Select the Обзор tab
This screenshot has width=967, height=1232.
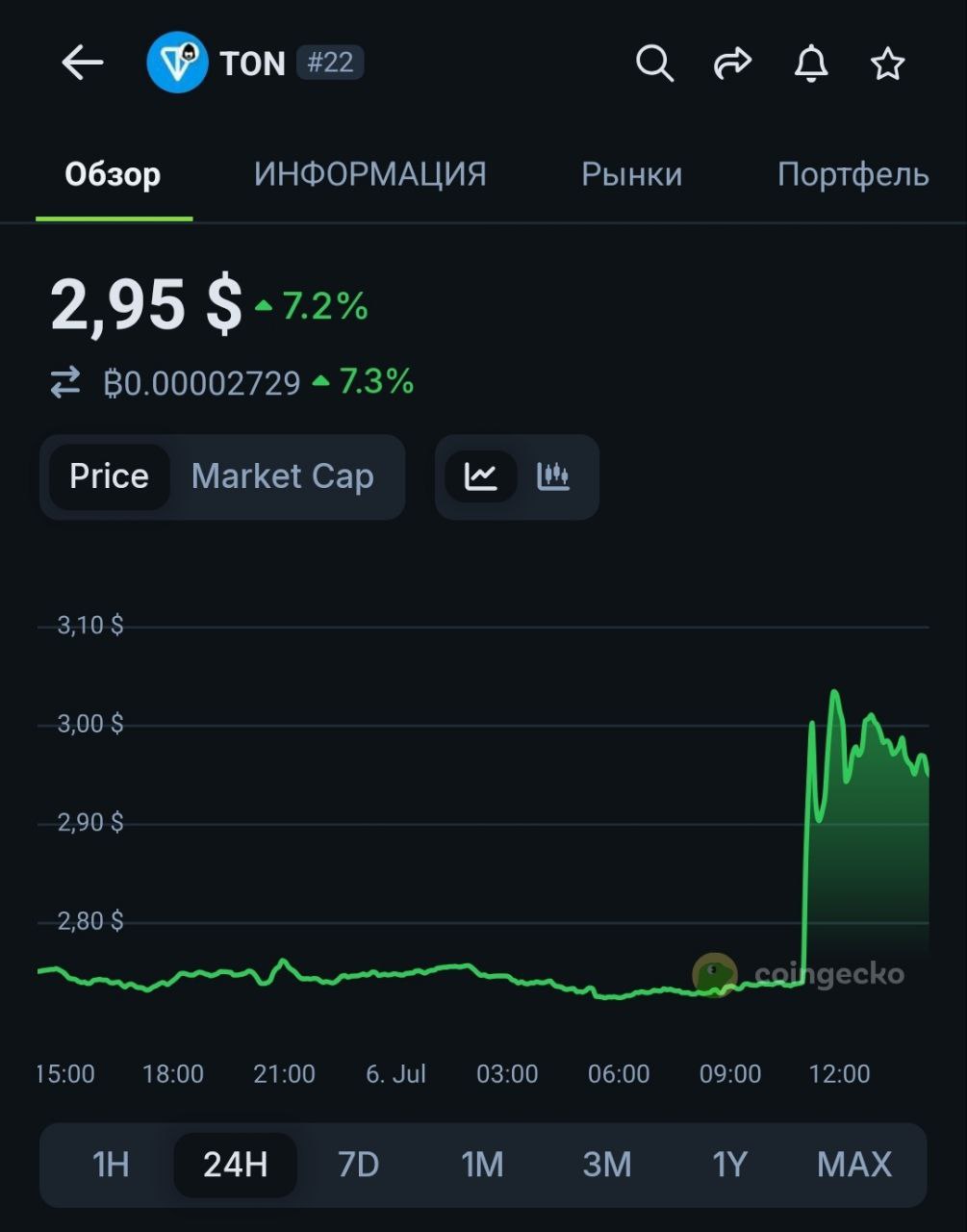(x=113, y=174)
